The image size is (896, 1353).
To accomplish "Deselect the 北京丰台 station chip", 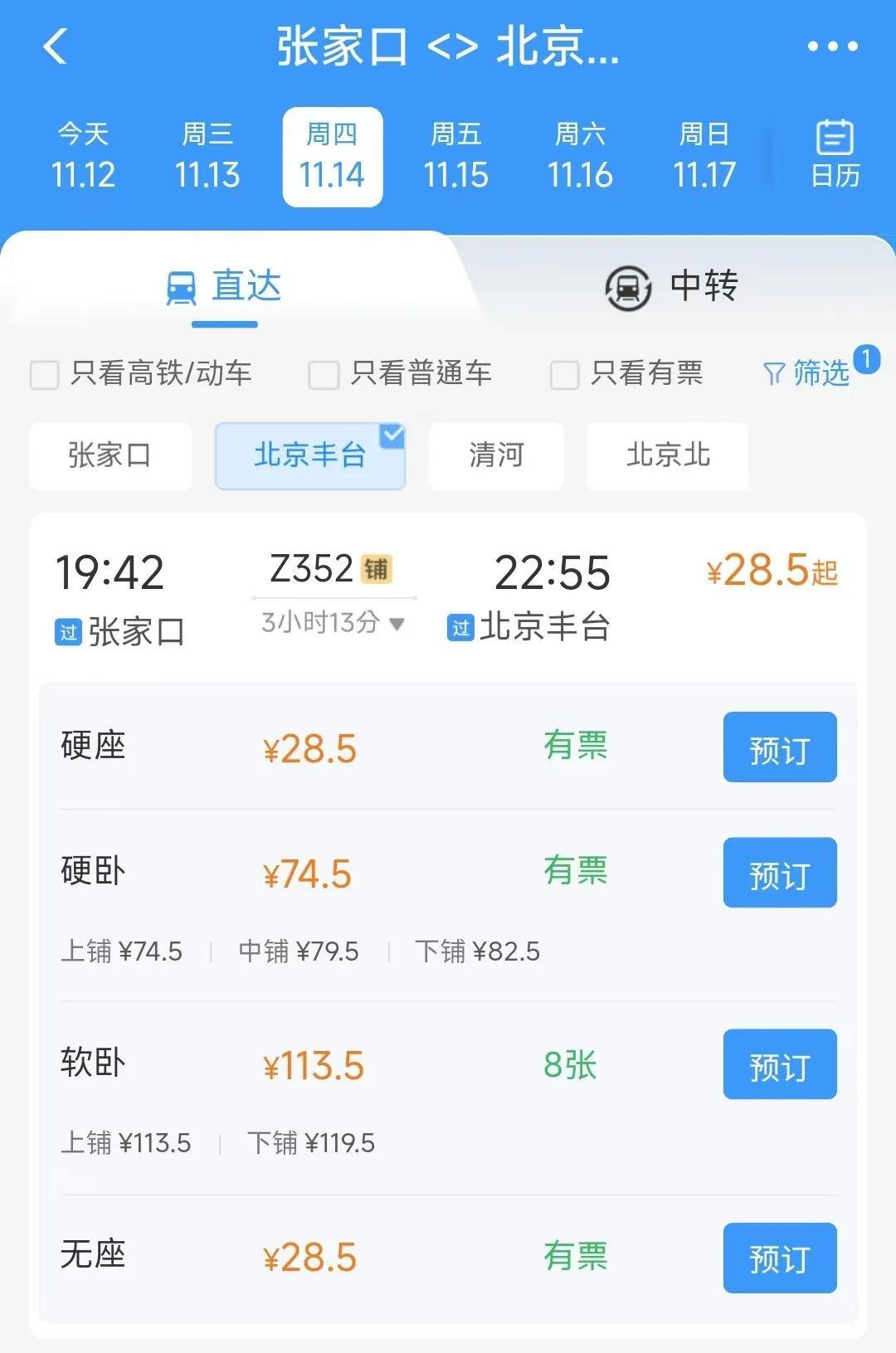I will [309, 455].
